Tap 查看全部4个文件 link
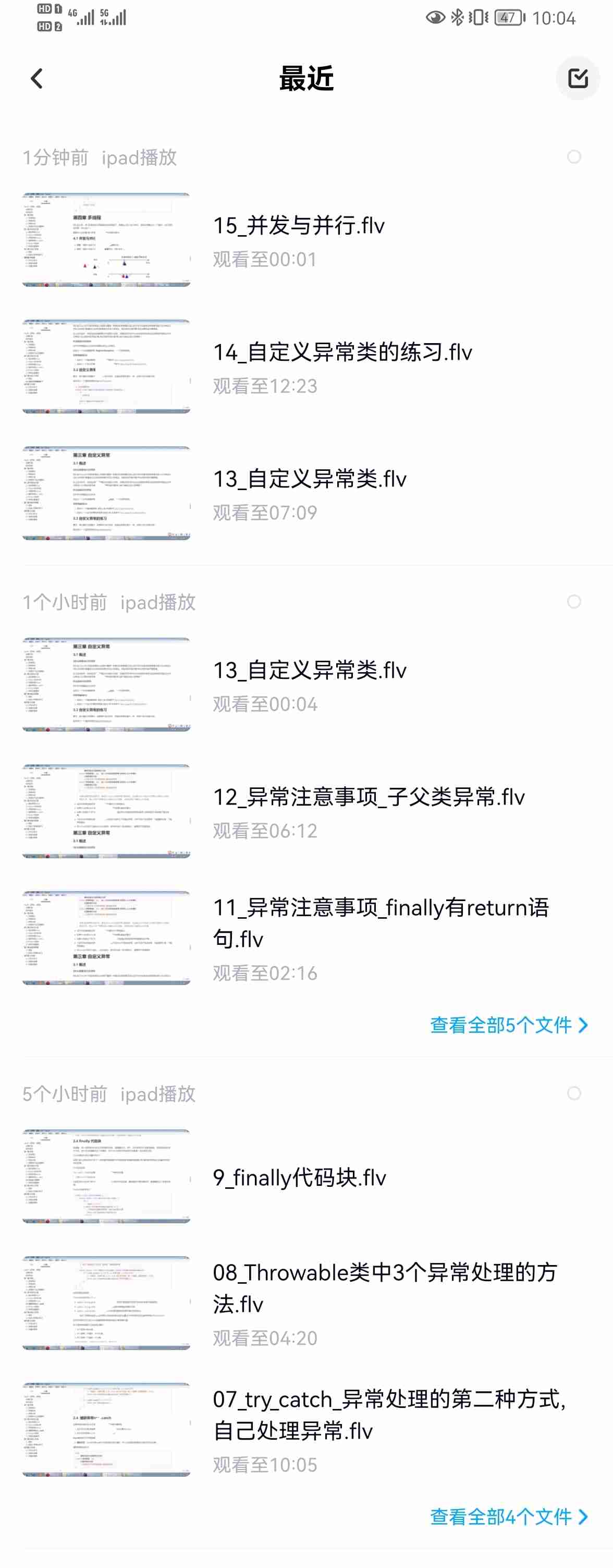Screen dimensions: 613x1568 pyautogui.click(x=508, y=1517)
